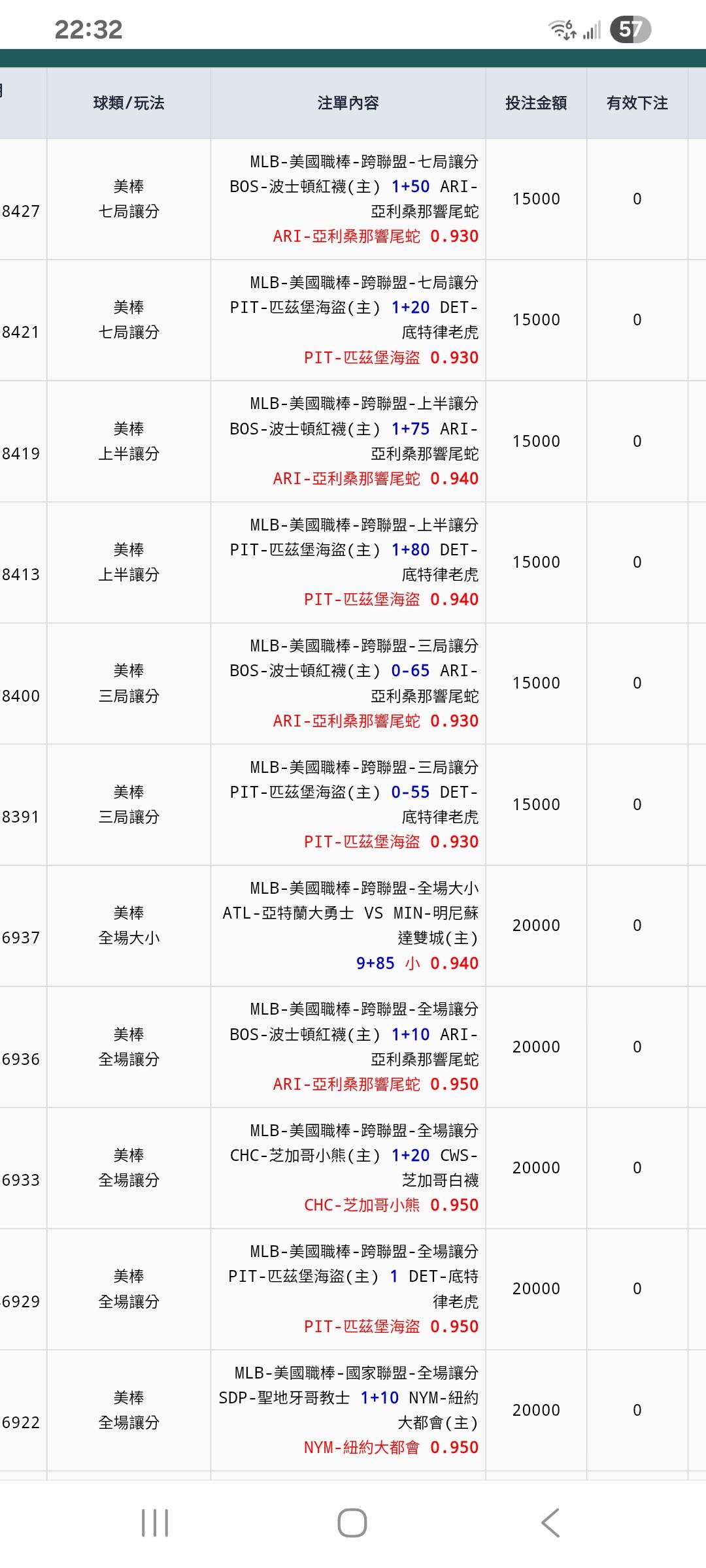Tap the system back button
Screen dimensions: 706x1568
coord(550,1523)
